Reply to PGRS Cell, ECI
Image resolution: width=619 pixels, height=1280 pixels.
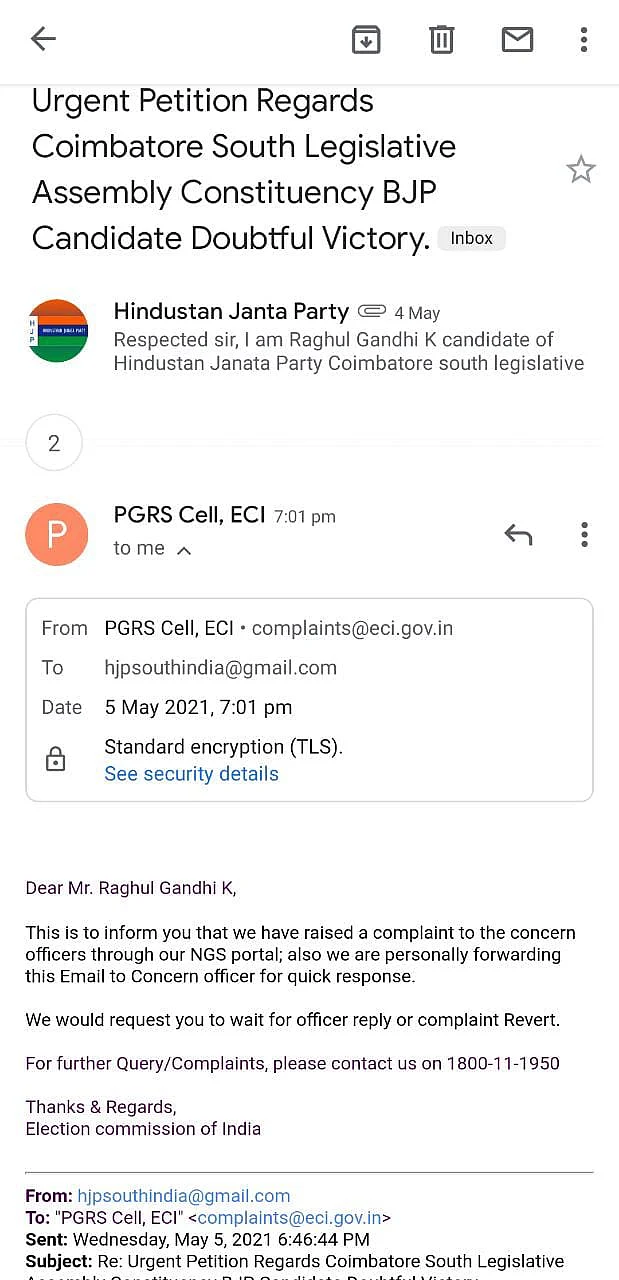point(518,534)
